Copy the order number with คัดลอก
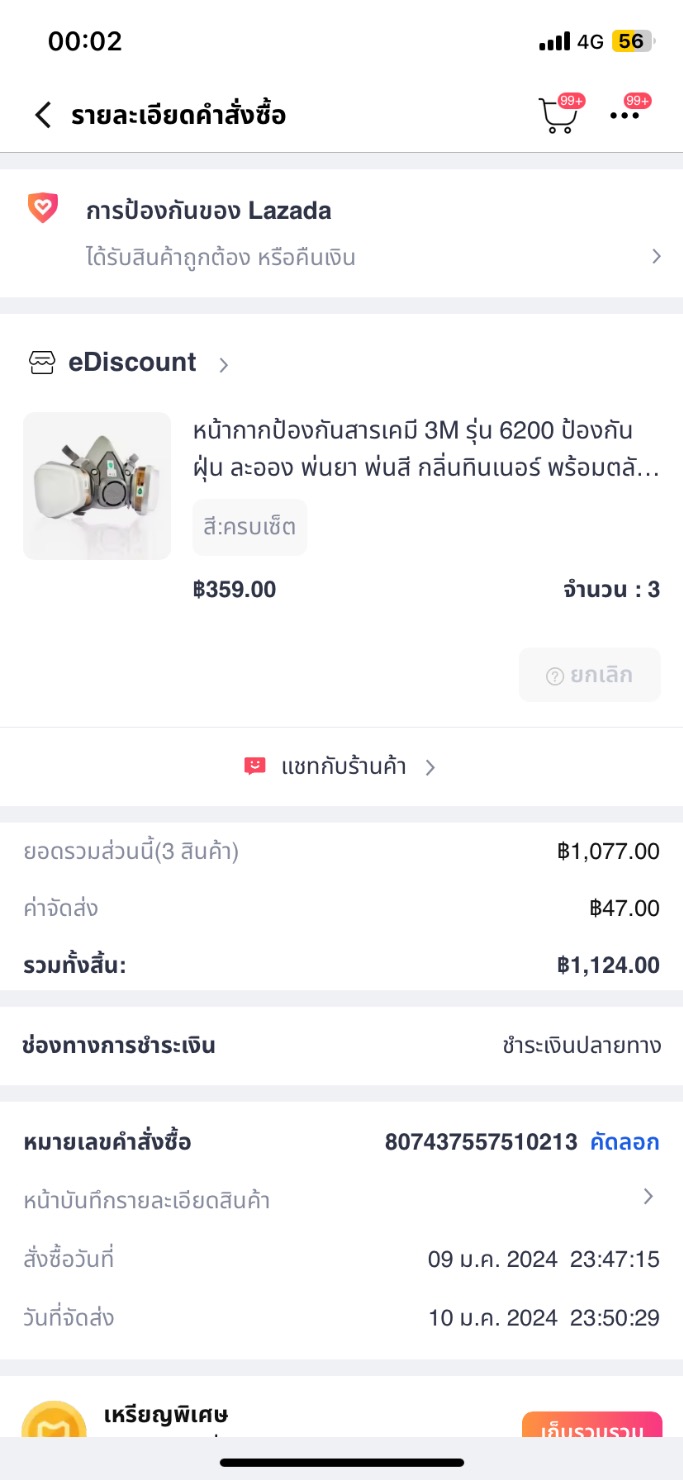 tap(624, 1142)
